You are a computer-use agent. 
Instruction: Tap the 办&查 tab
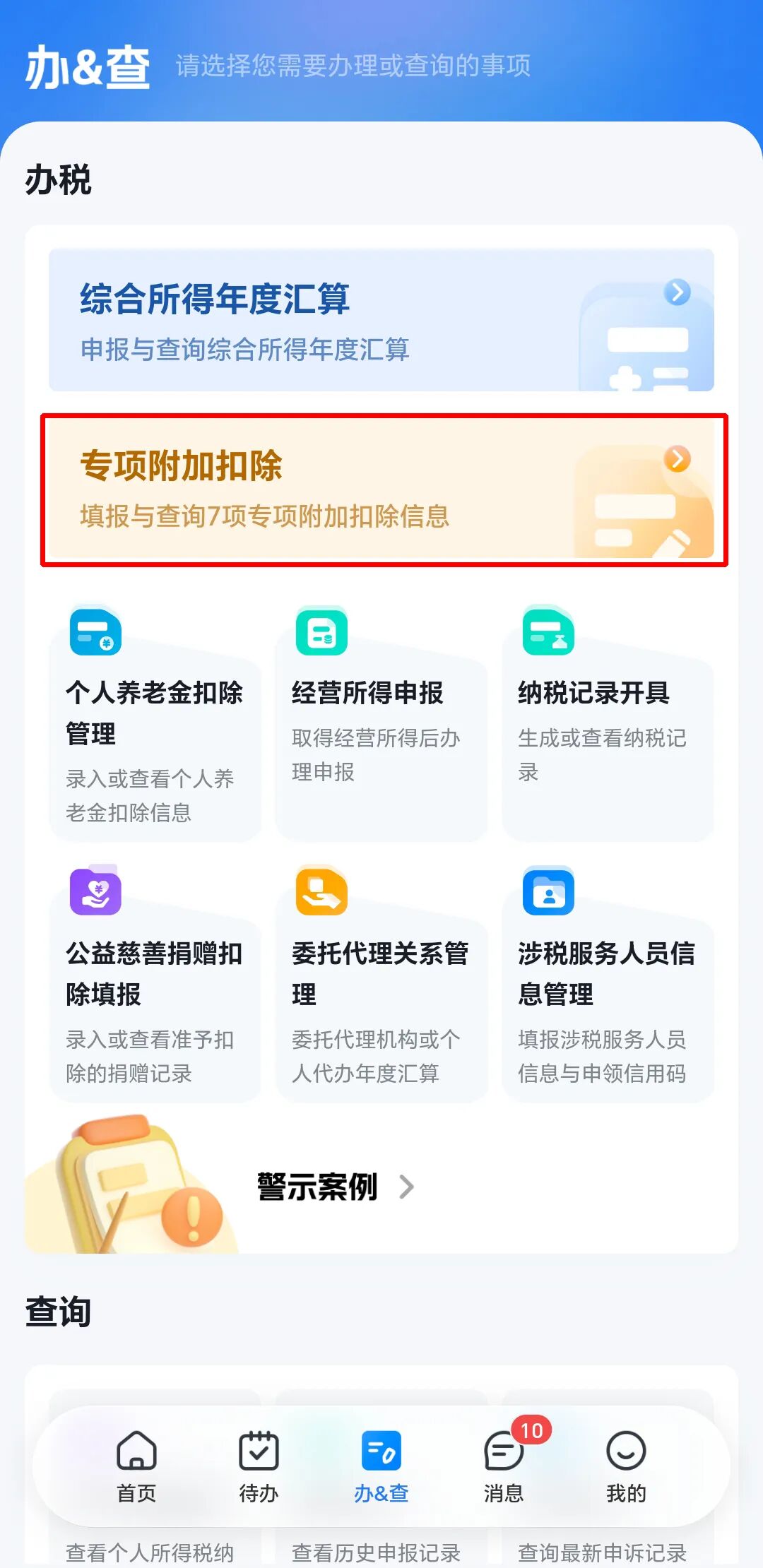click(x=381, y=1466)
